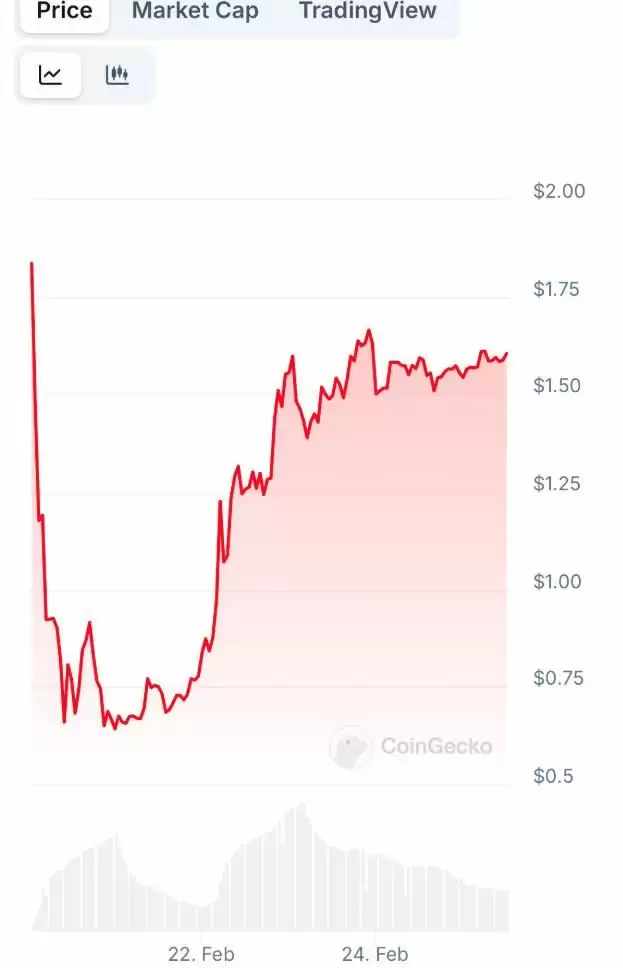Open the TradingView tab
The height and width of the screenshot is (968, 623).
click(x=367, y=12)
